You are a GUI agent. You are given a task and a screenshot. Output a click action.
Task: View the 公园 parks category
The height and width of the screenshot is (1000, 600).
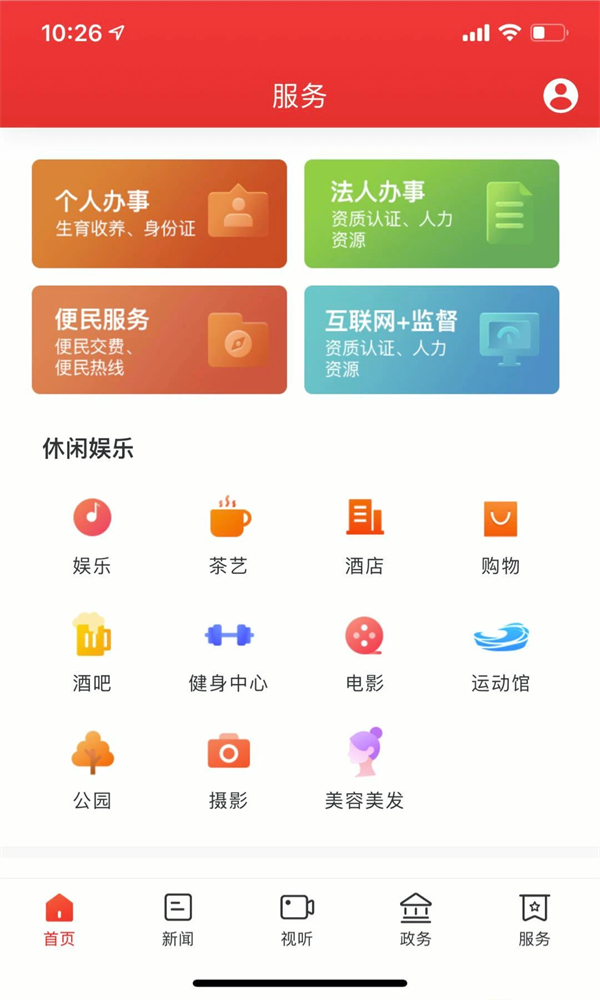click(x=92, y=769)
